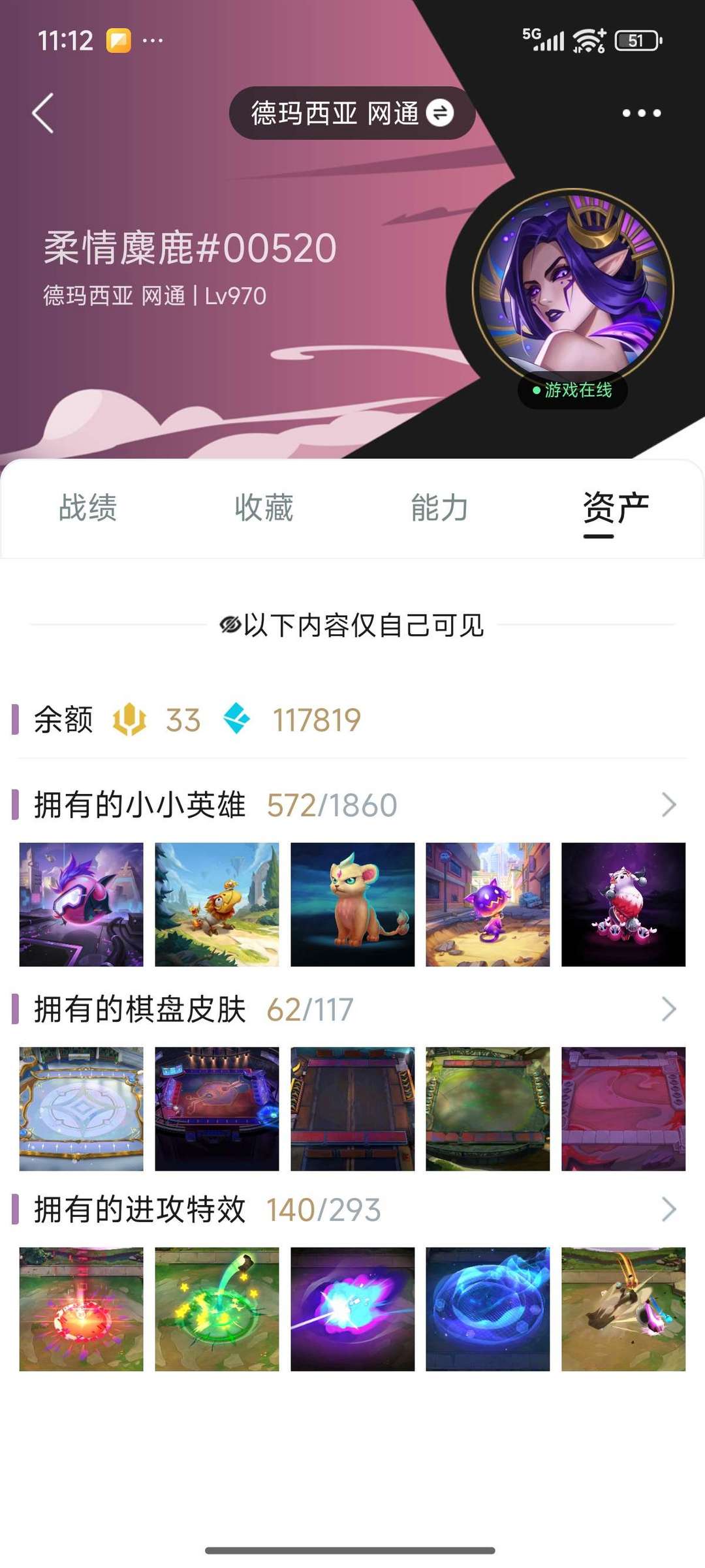Open the 拥有的小小英雄 list
The image size is (705, 1568).
(x=668, y=805)
